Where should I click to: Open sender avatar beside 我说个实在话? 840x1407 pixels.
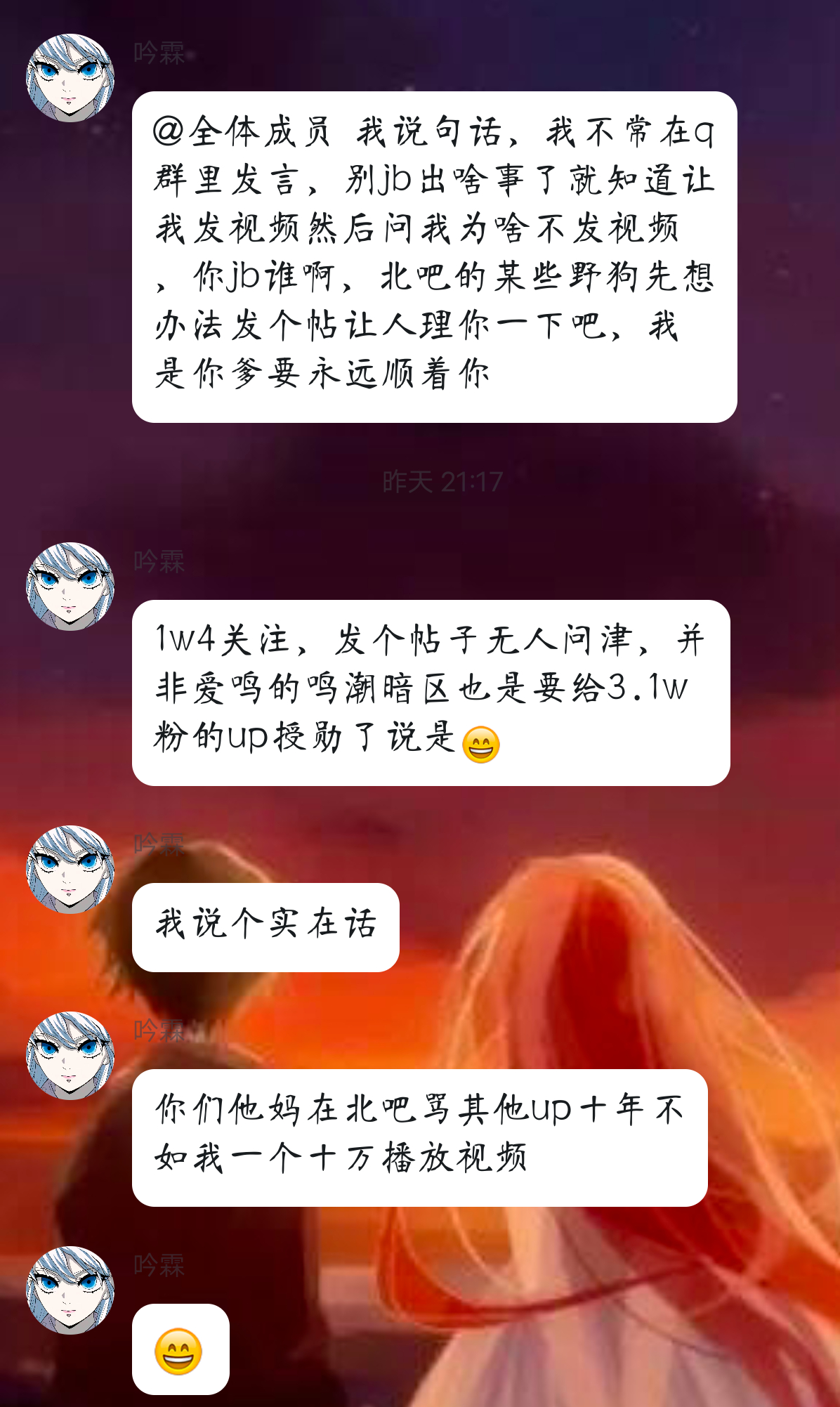point(70,869)
